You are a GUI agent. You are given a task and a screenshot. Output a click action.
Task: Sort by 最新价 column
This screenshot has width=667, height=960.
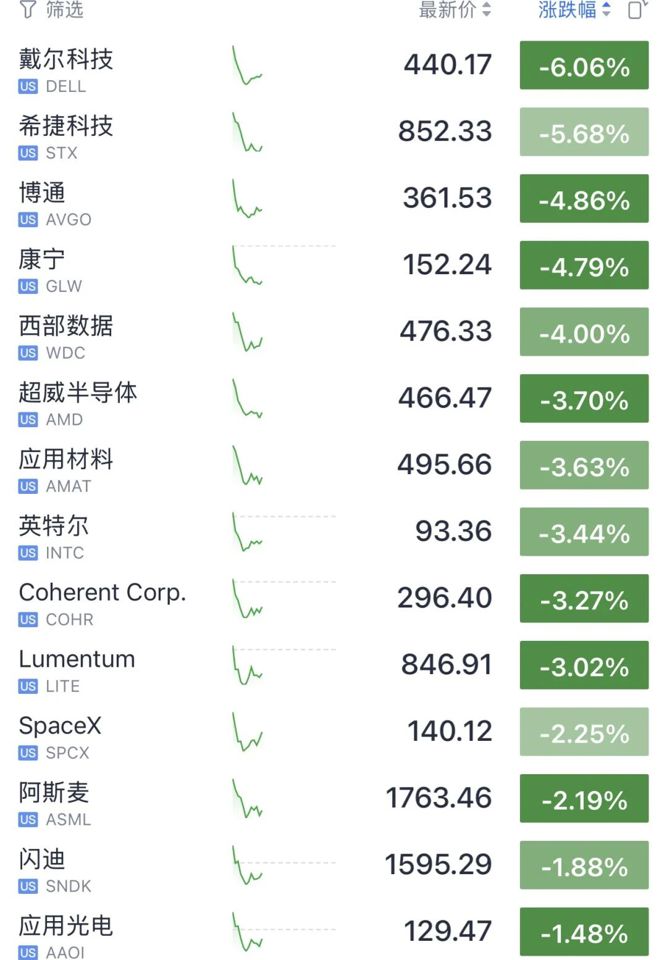pos(454,10)
